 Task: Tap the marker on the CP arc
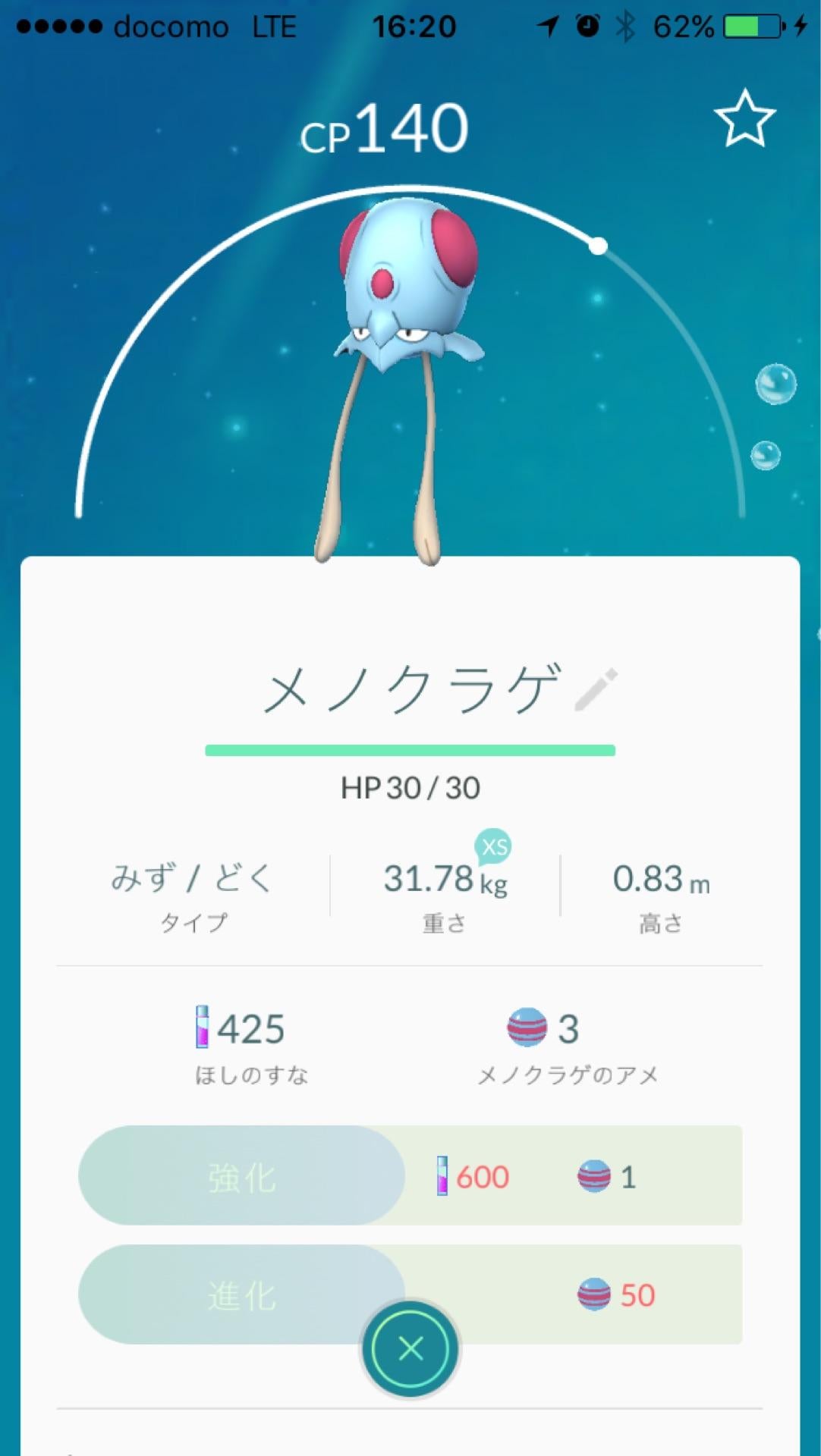tap(599, 245)
